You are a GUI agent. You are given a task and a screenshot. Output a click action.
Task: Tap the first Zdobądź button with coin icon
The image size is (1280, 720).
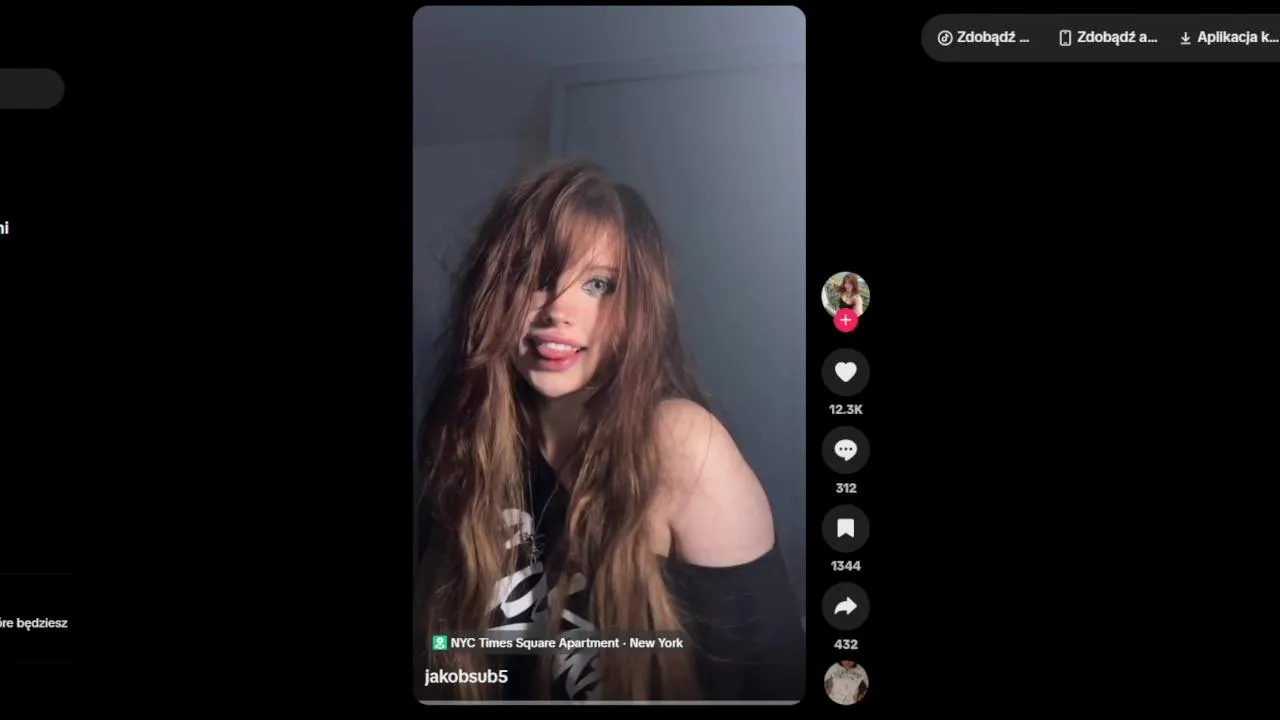983,38
